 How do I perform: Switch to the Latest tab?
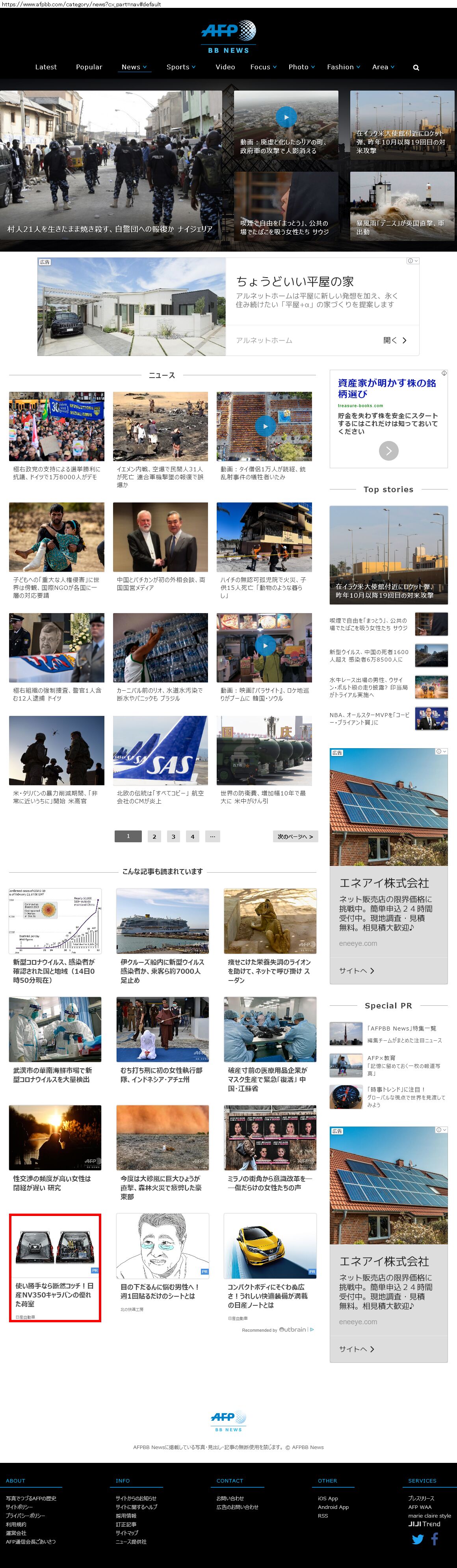(46, 67)
